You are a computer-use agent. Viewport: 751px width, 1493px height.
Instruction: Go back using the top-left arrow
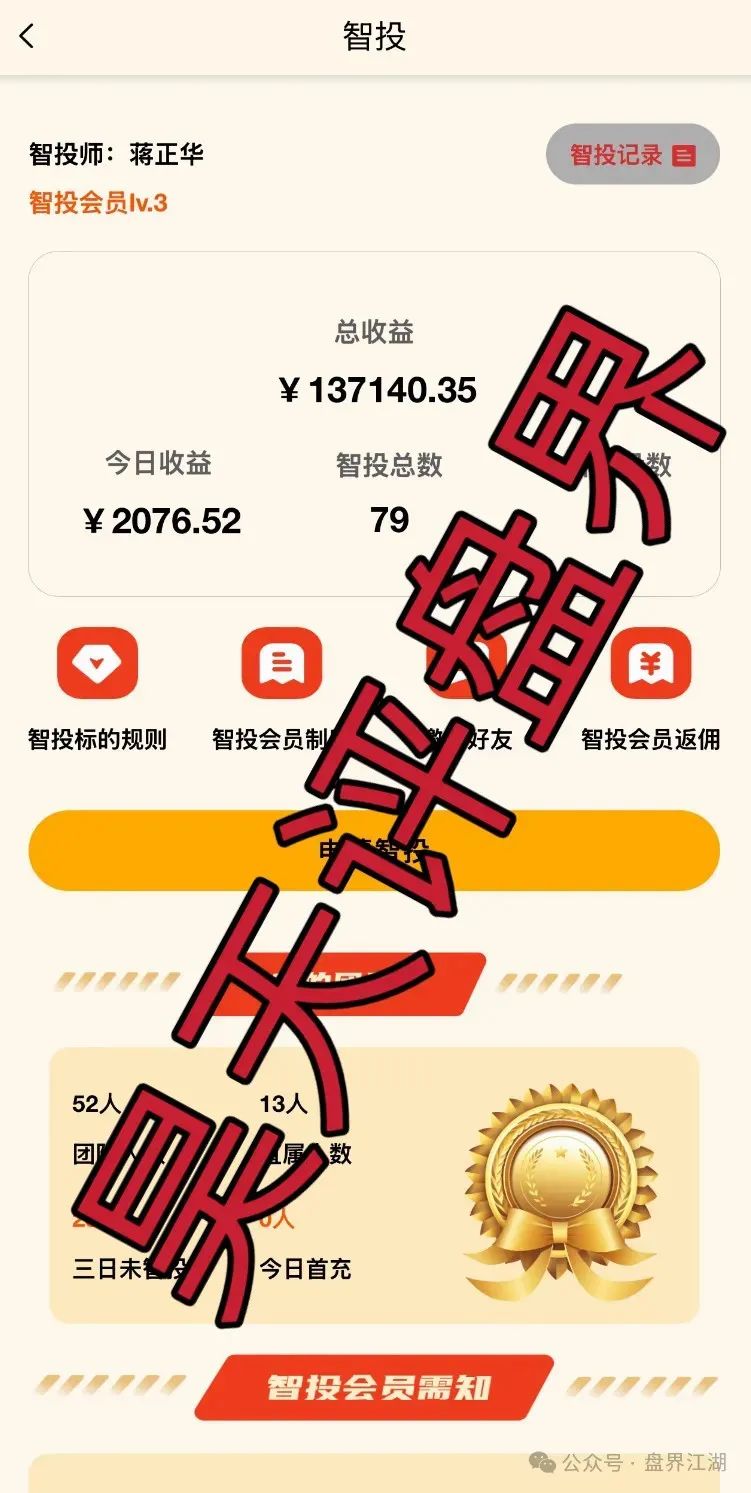point(27,37)
